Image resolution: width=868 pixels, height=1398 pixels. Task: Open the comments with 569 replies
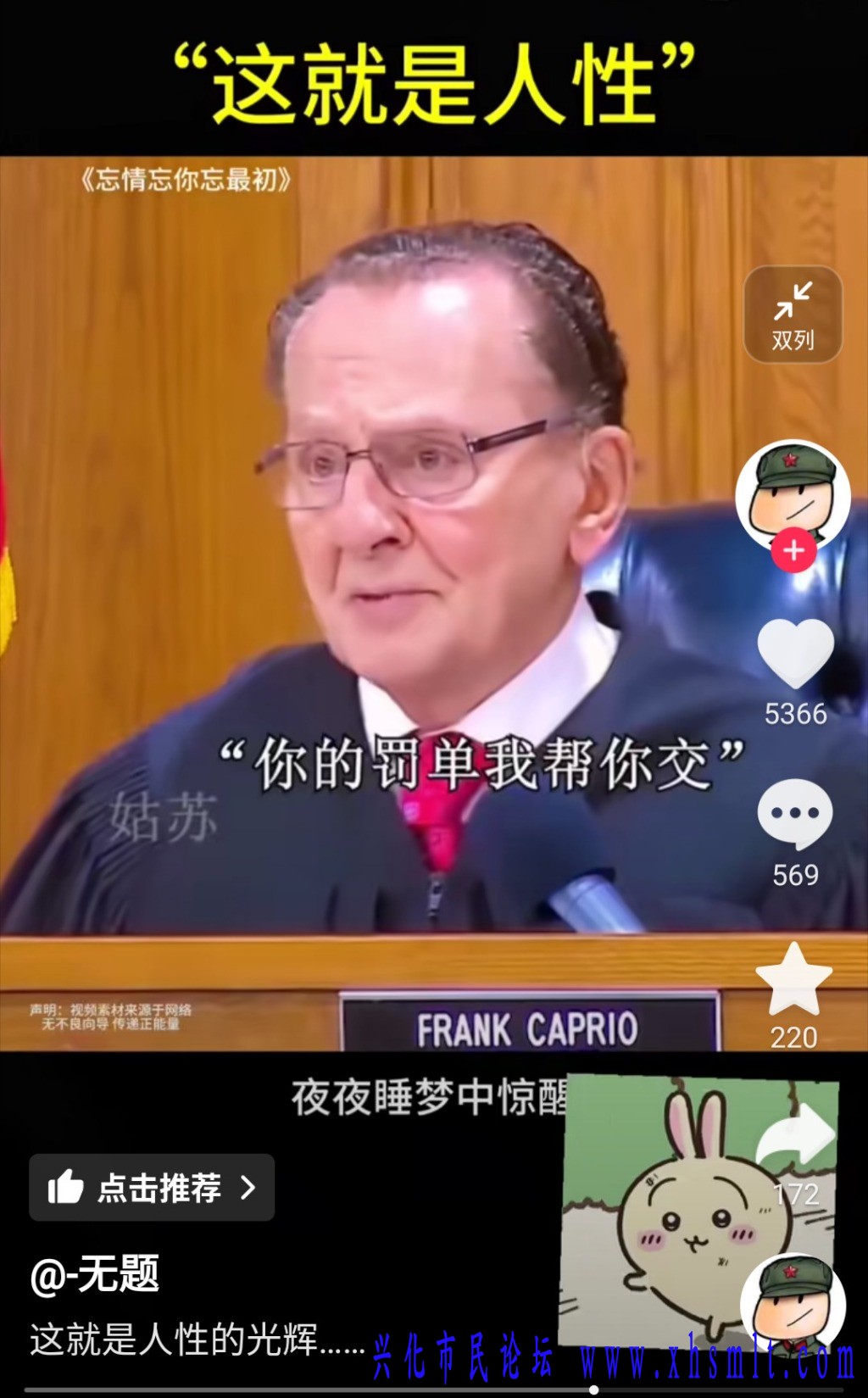pyautogui.click(x=795, y=814)
